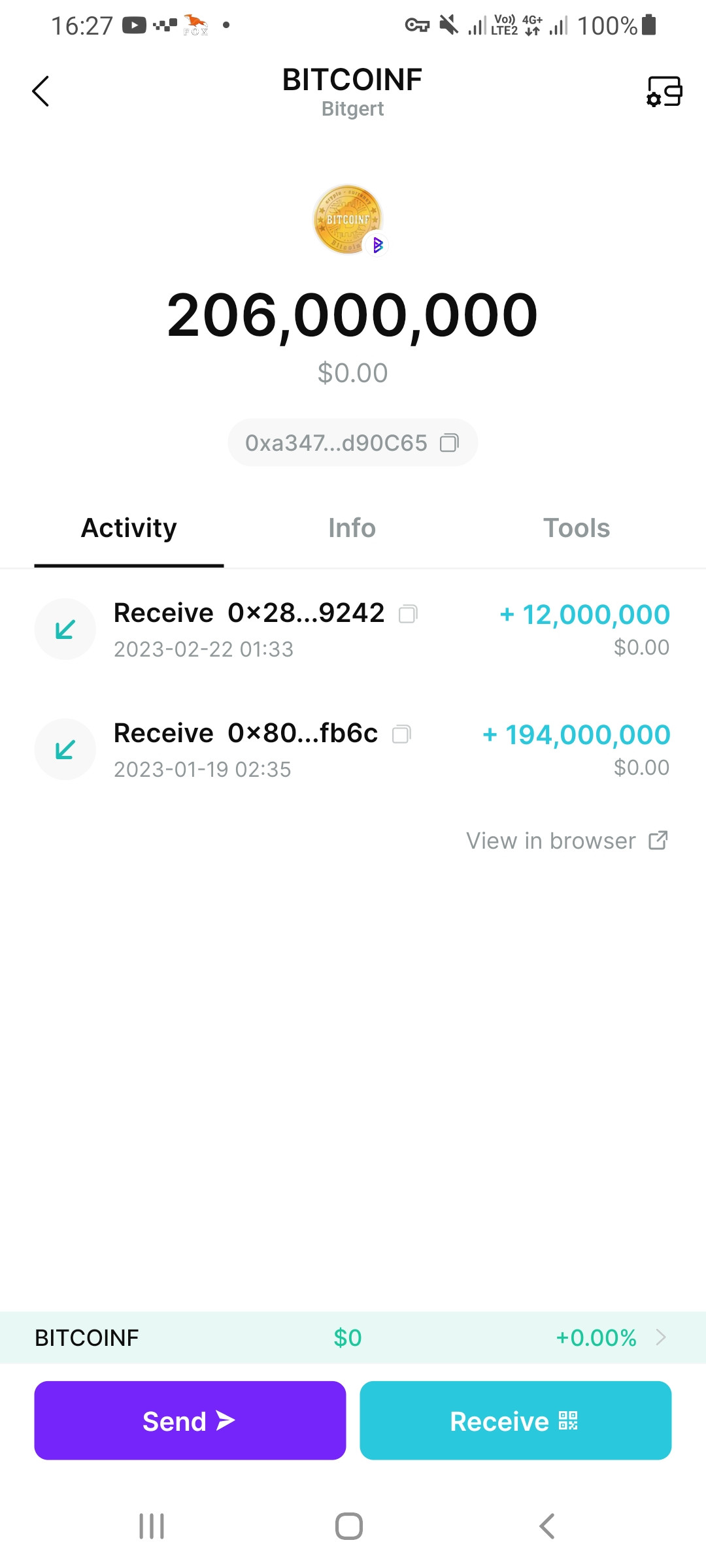Screen dimensions: 706x1568
Task: Switch to the Tools tab
Action: (576, 528)
